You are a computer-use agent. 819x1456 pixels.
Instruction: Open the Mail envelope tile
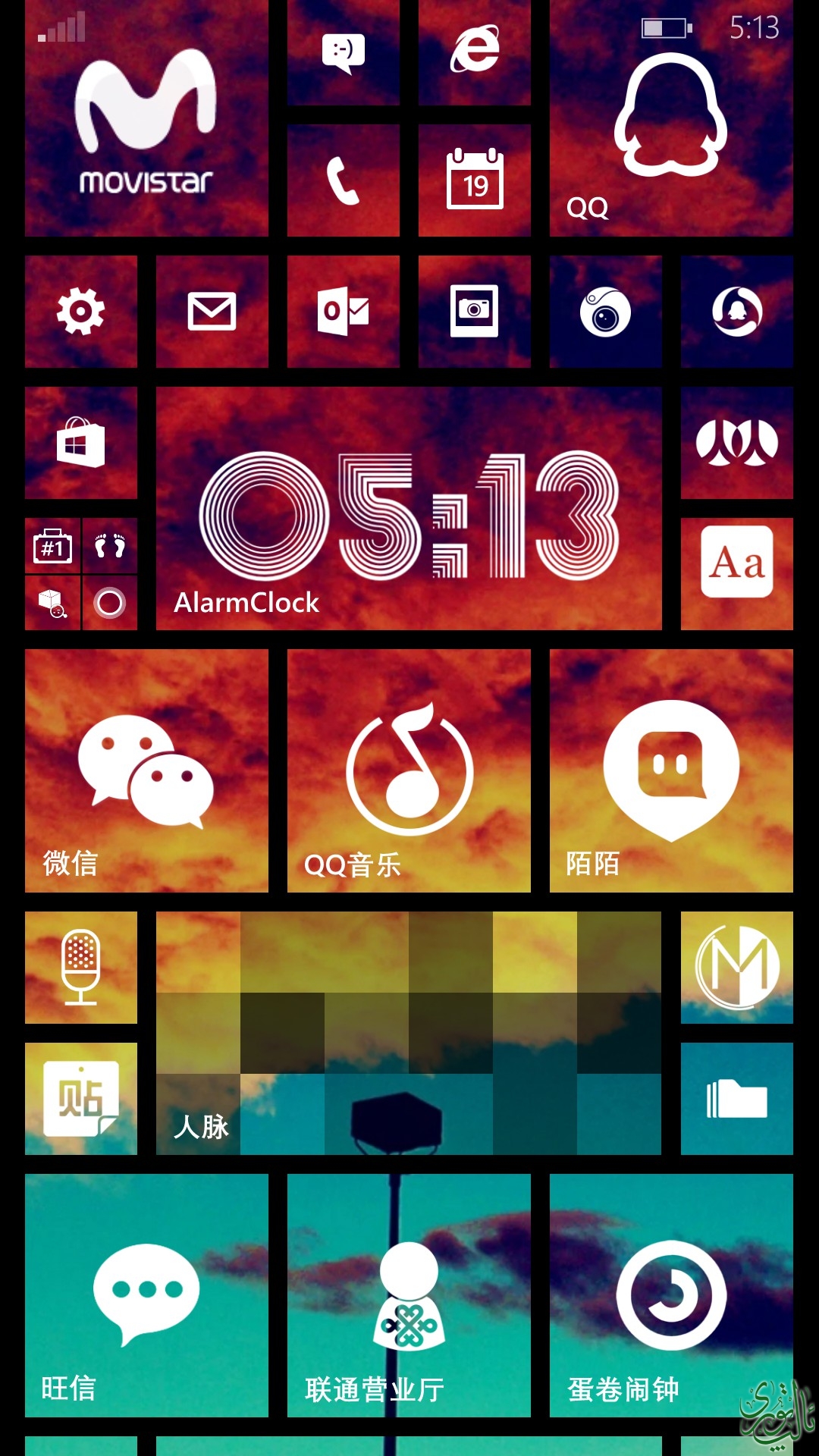click(212, 312)
